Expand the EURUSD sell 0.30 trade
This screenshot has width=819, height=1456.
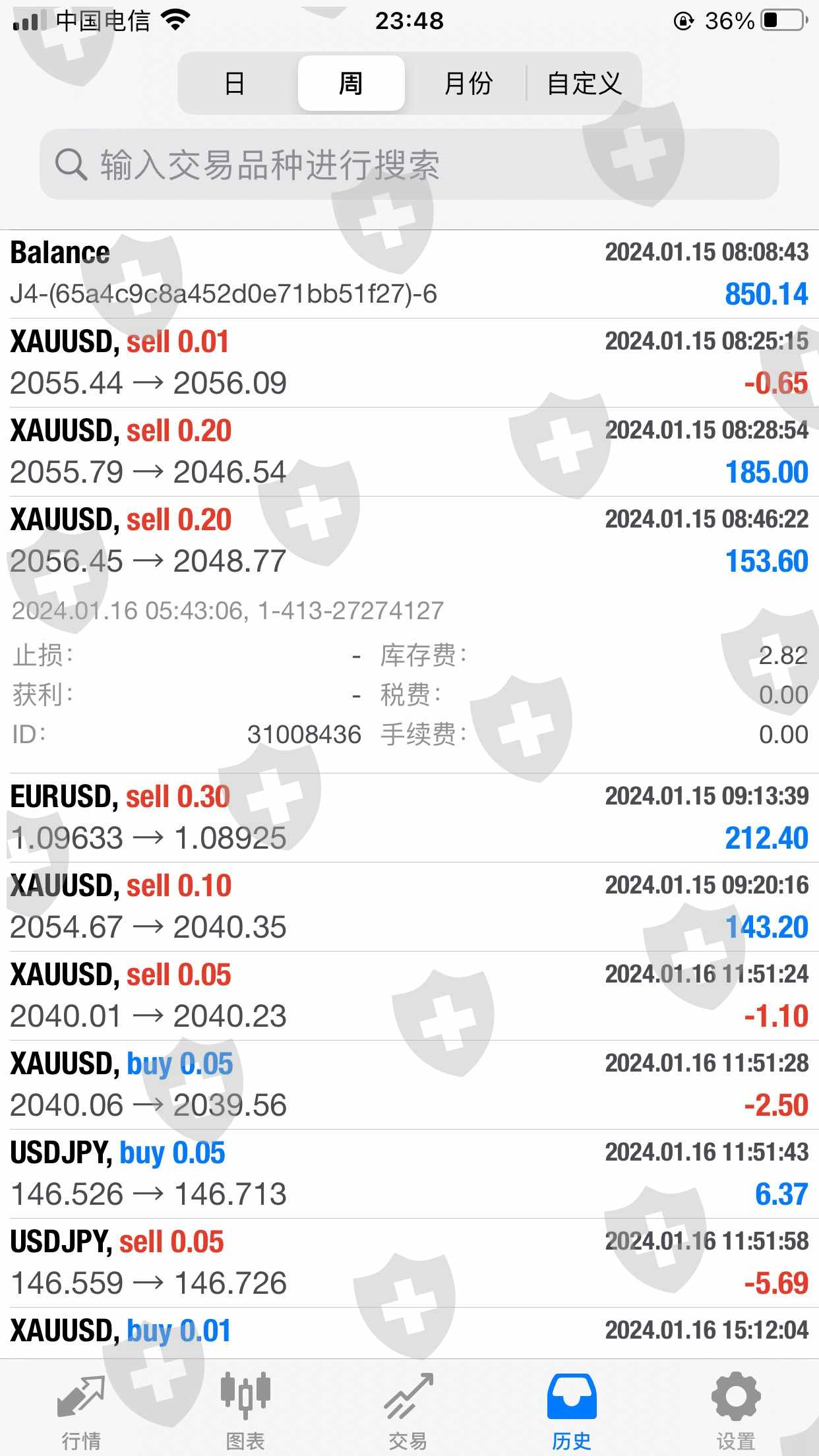[x=409, y=818]
